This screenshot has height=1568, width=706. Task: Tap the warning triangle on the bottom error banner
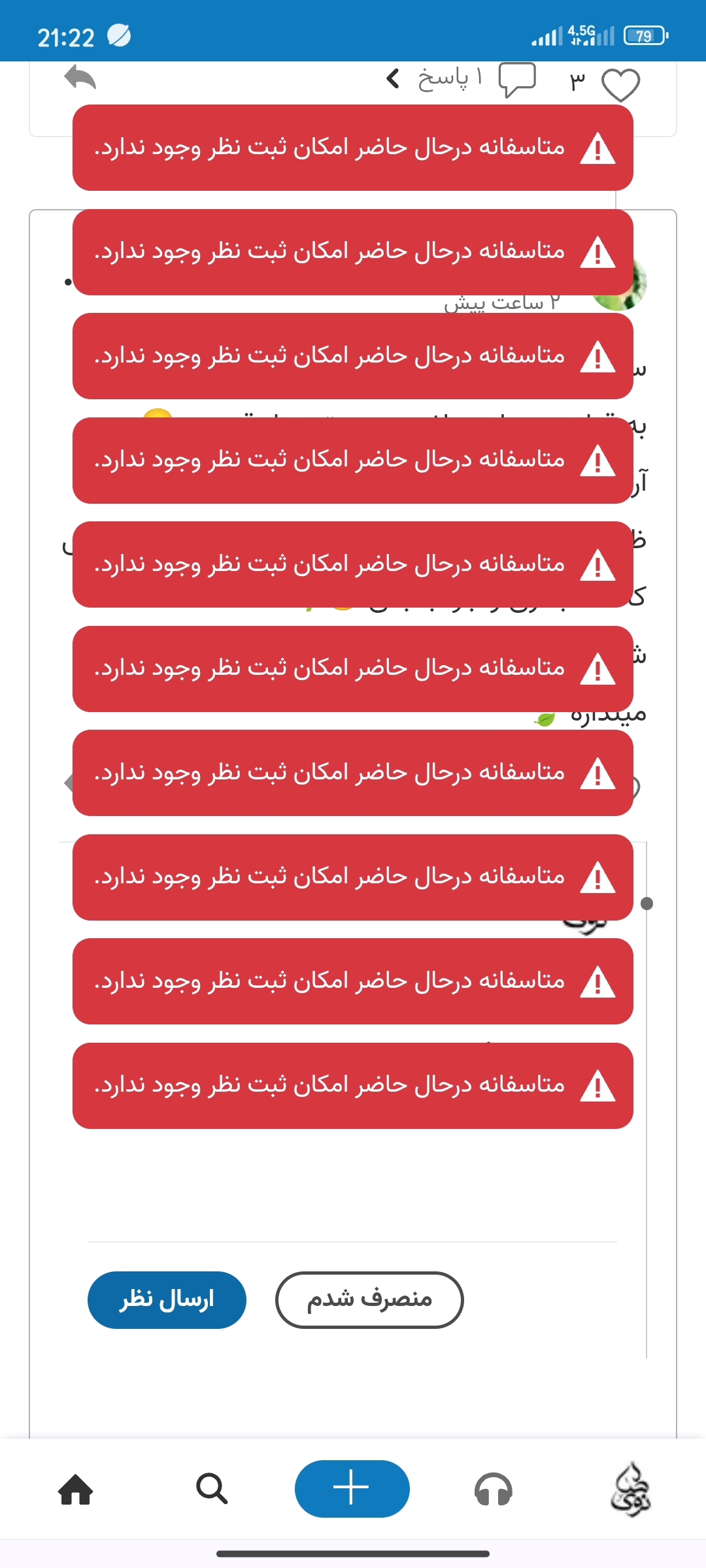click(x=598, y=1085)
